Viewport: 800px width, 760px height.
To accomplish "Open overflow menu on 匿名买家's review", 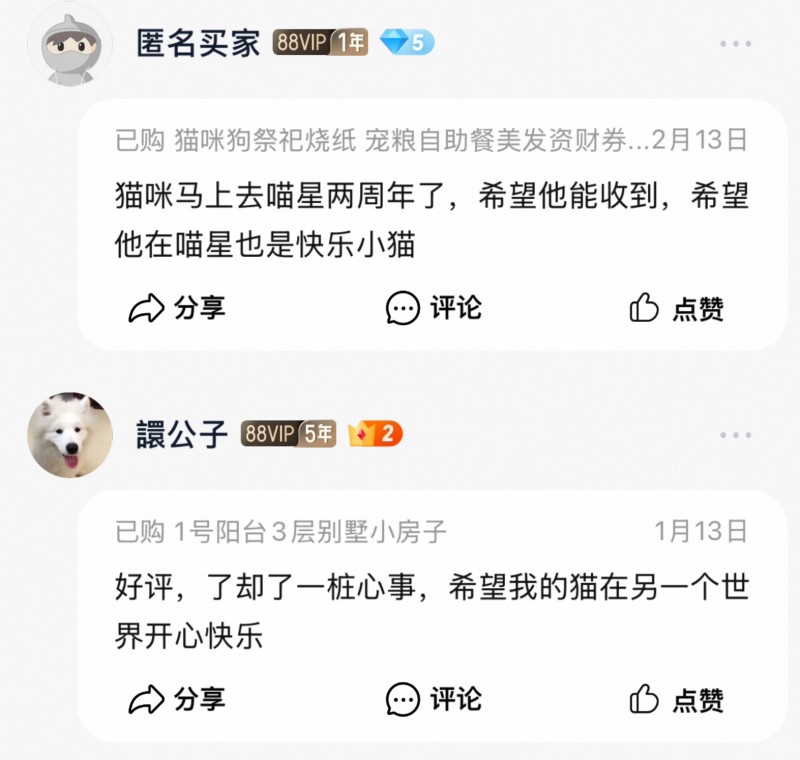I will (x=735, y=44).
